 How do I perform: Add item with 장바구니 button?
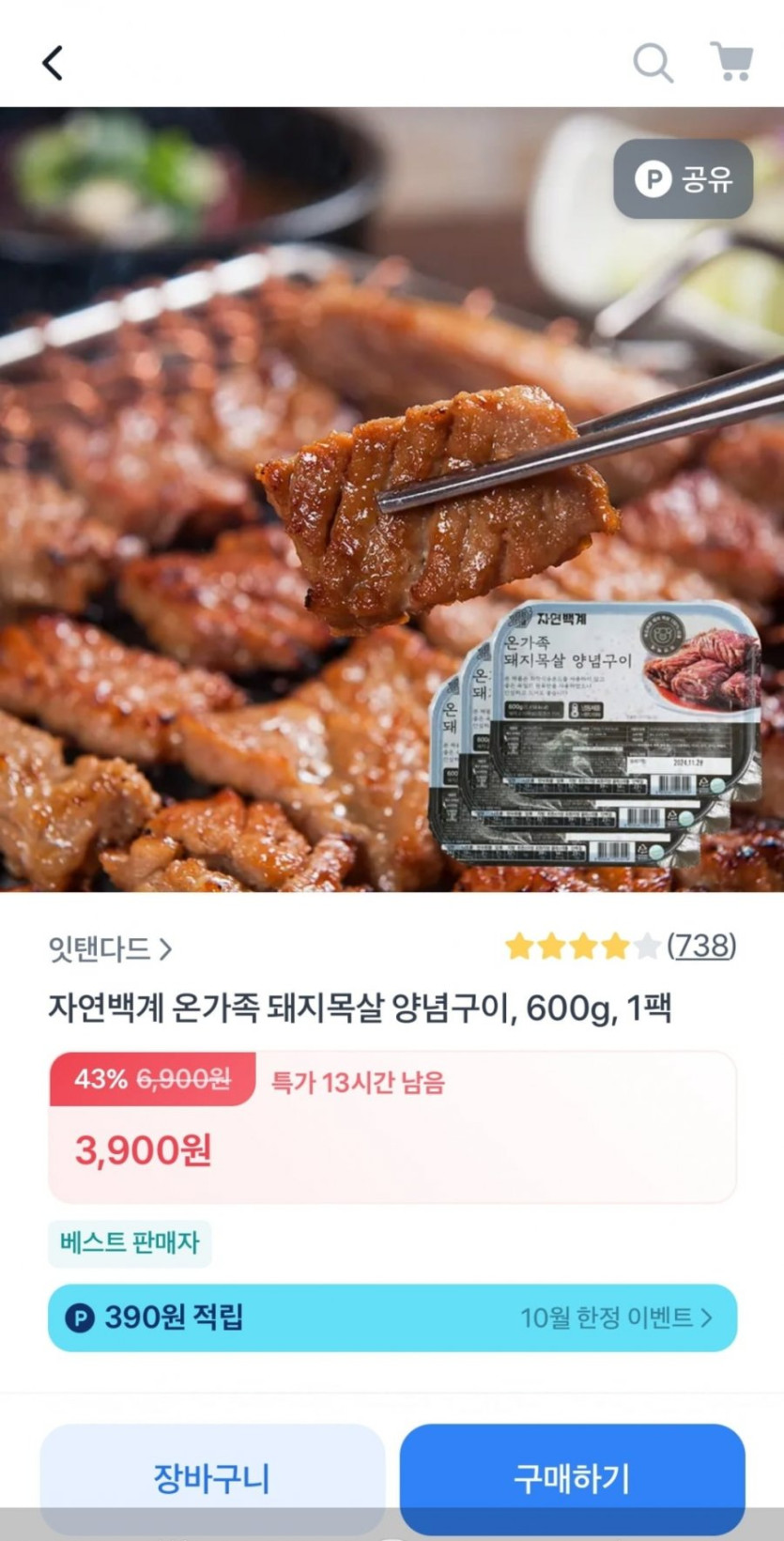pyautogui.click(x=212, y=1478)
